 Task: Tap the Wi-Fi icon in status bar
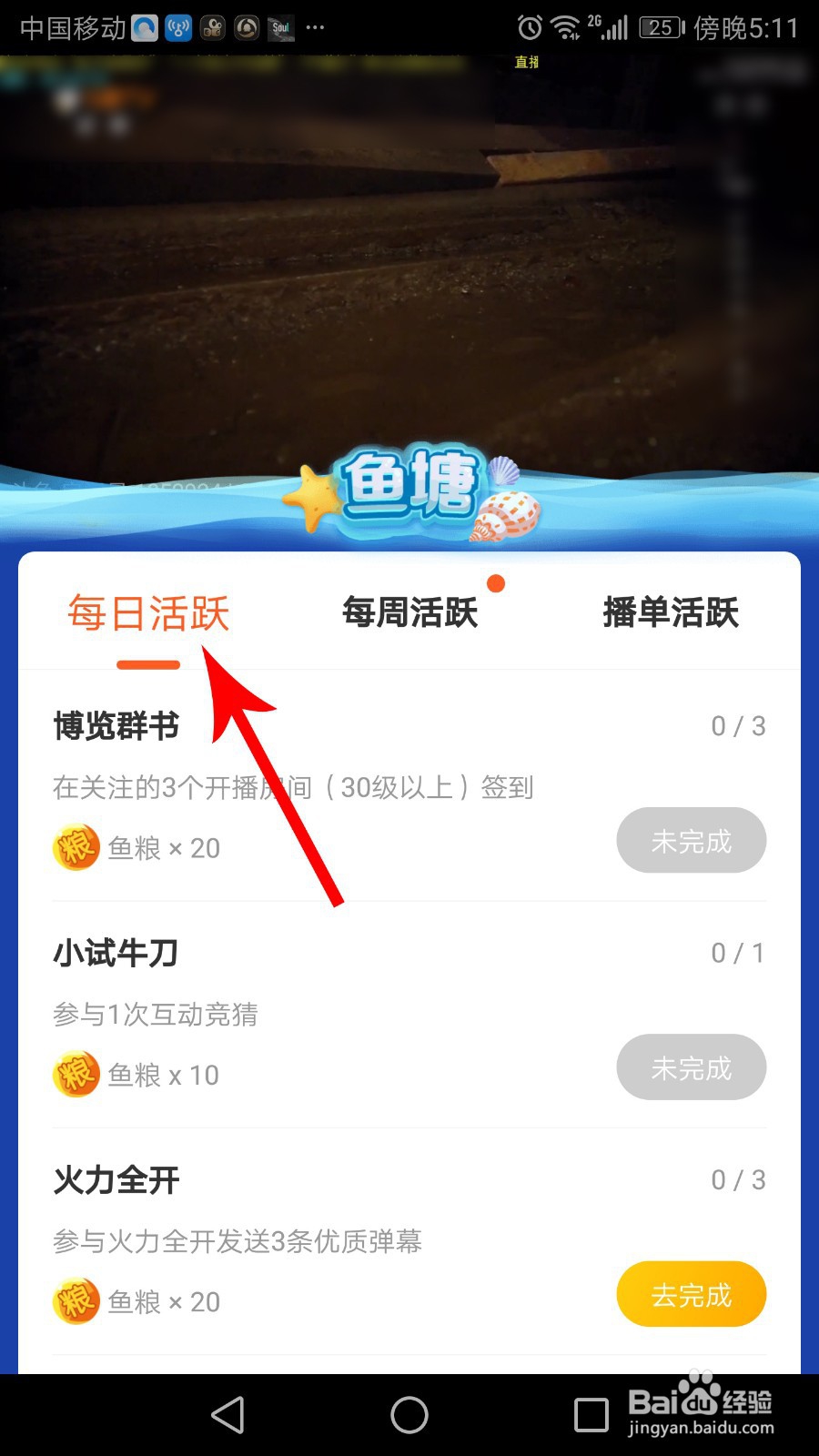coord(566,27)
